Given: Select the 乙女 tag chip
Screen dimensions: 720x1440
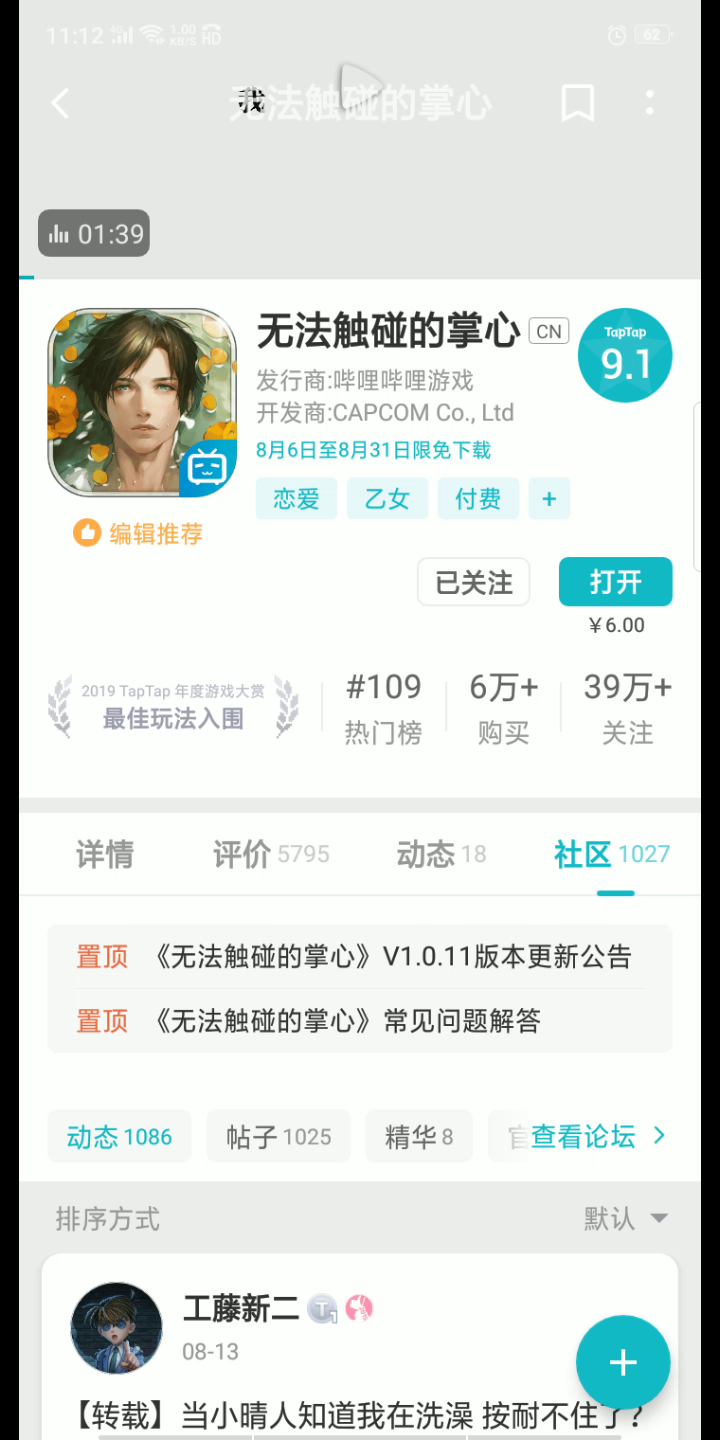Looking at the screenshot, I should (x=387, y=498).
